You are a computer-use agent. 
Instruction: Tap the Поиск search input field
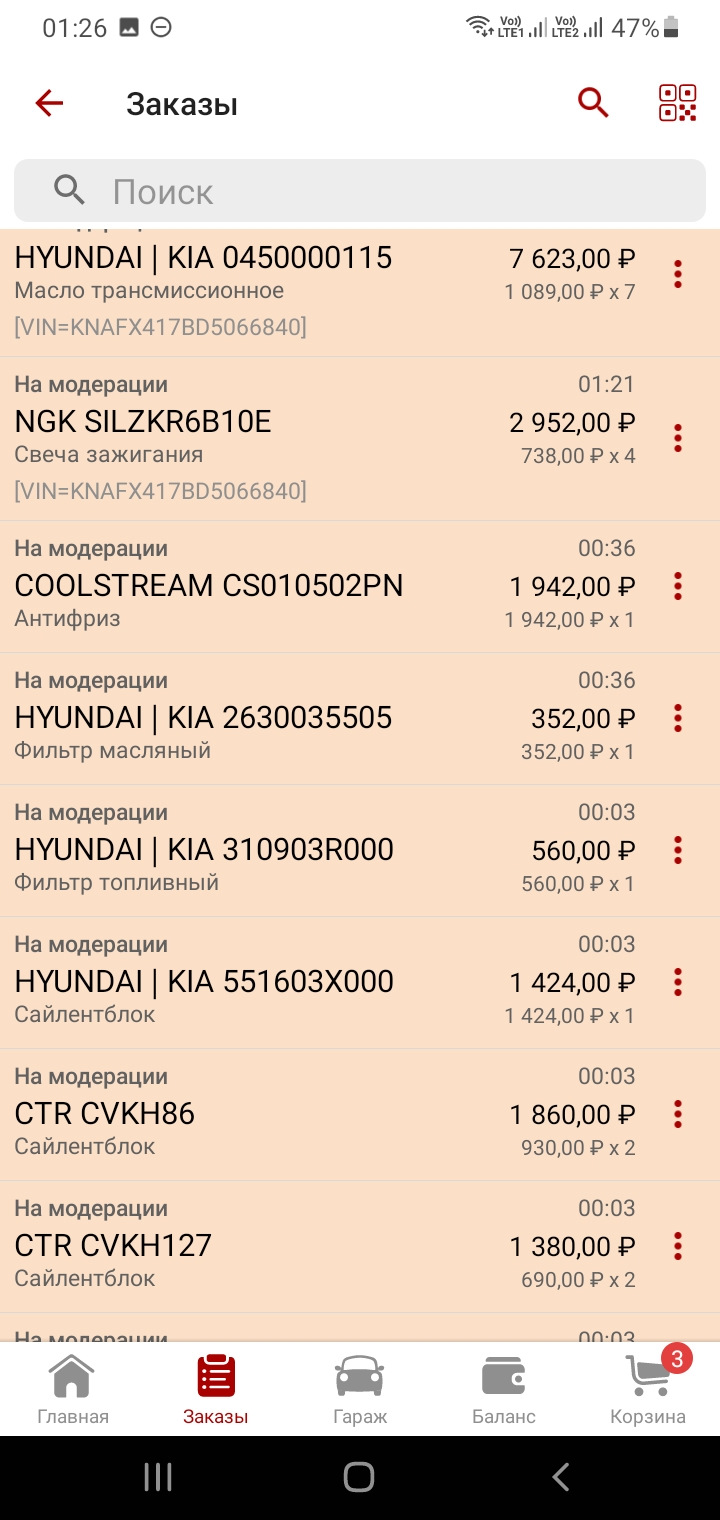[x=360, y=190]
